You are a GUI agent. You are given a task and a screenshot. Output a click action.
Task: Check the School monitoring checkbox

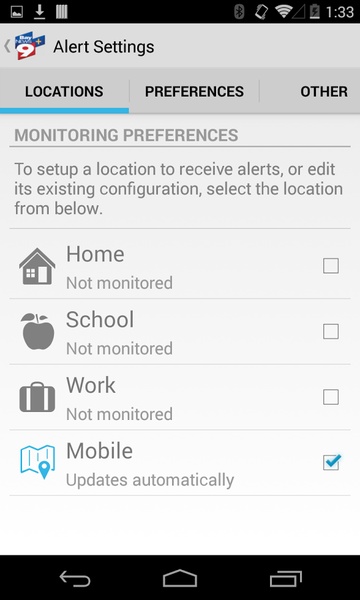(331, 331)
